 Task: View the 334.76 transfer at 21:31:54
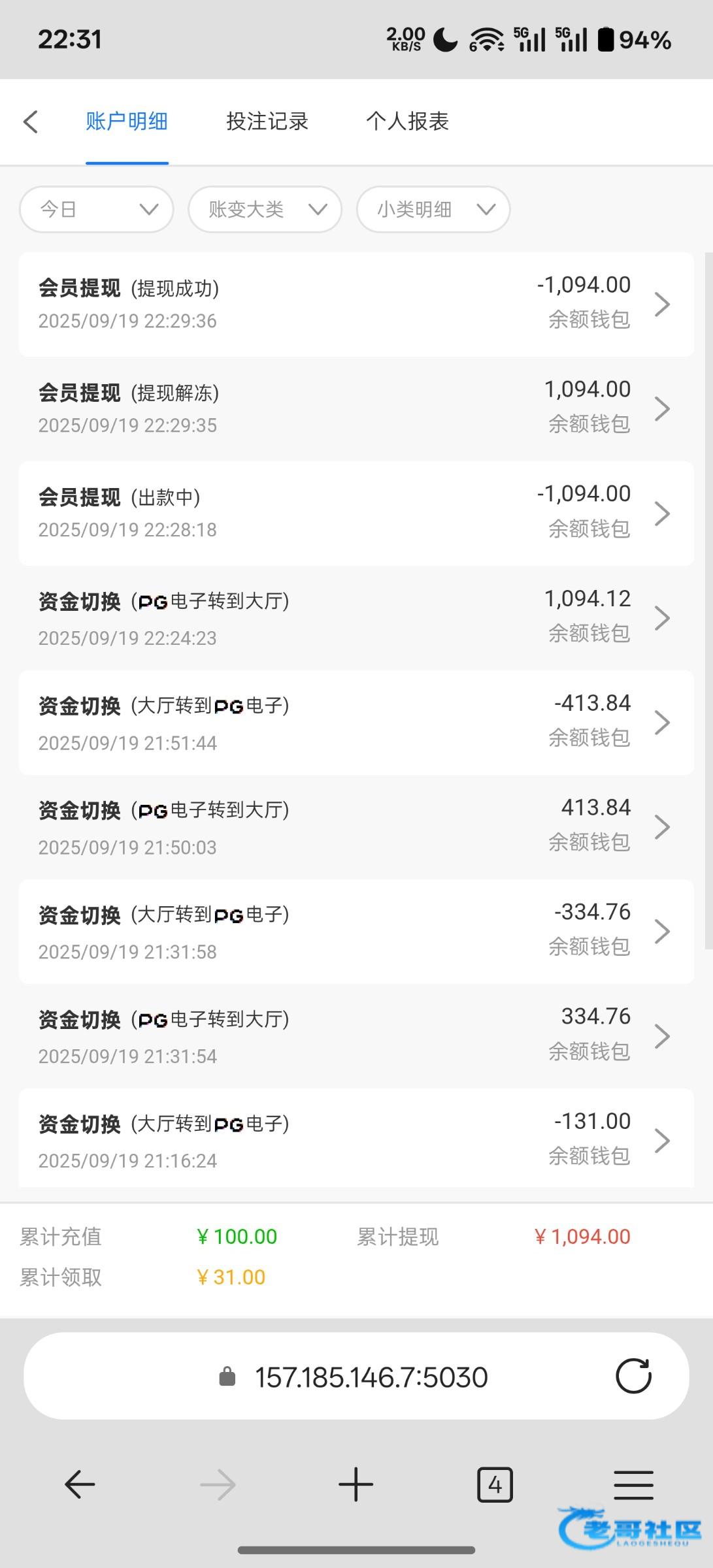click(x=356, y=1036)
